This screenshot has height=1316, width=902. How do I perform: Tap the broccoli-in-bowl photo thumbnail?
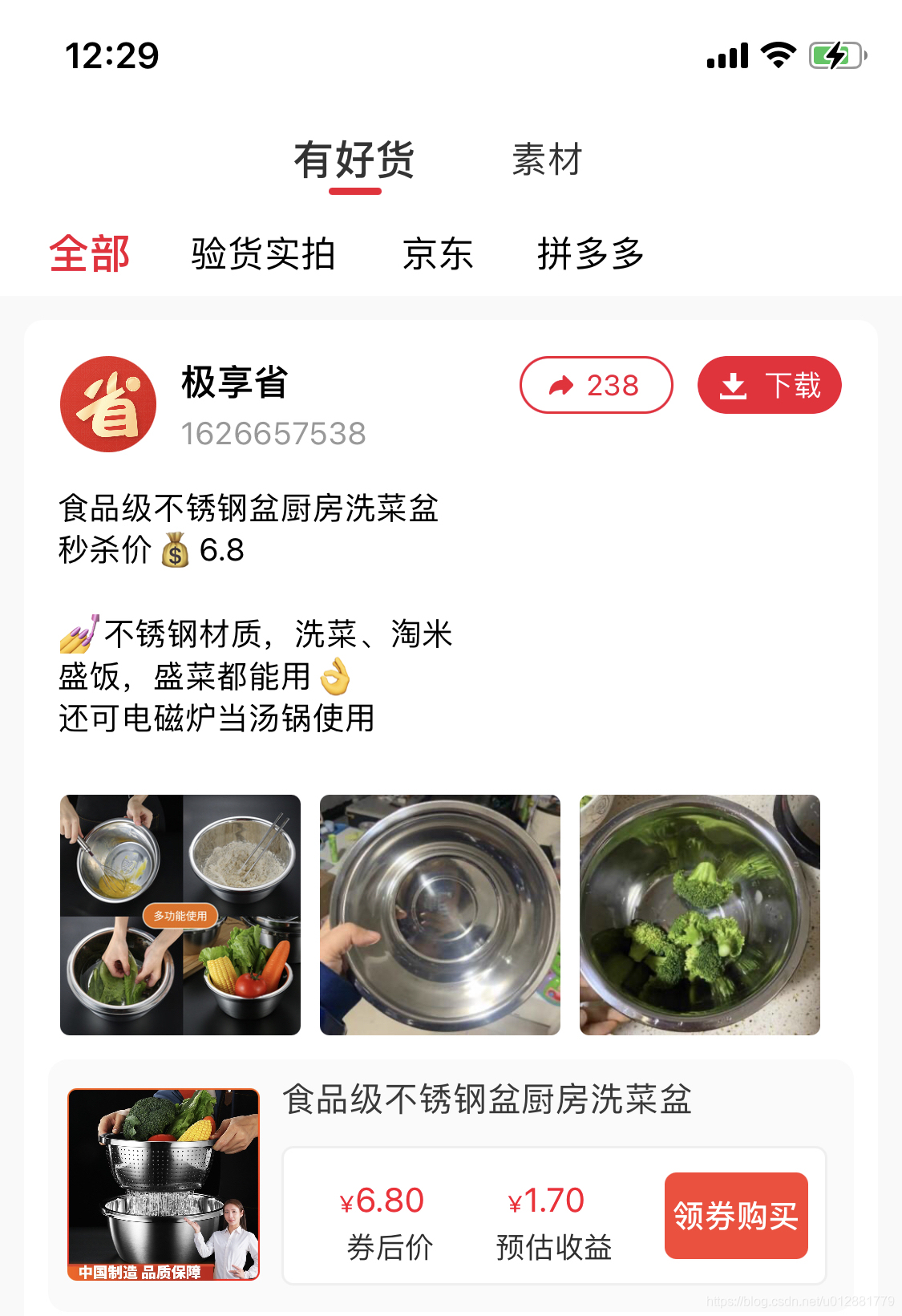[x=699, y=915]
